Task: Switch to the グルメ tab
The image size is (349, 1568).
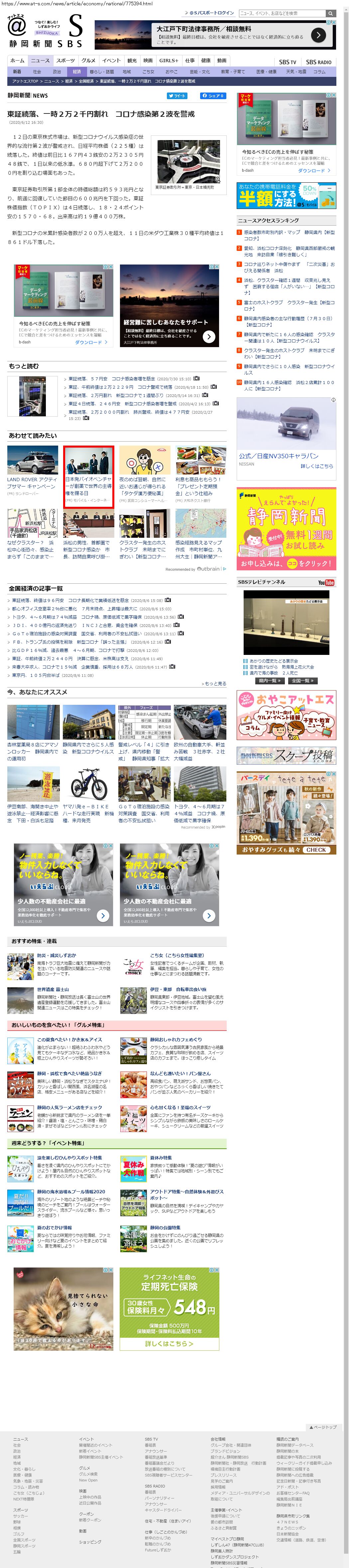Action: [89, 60]
